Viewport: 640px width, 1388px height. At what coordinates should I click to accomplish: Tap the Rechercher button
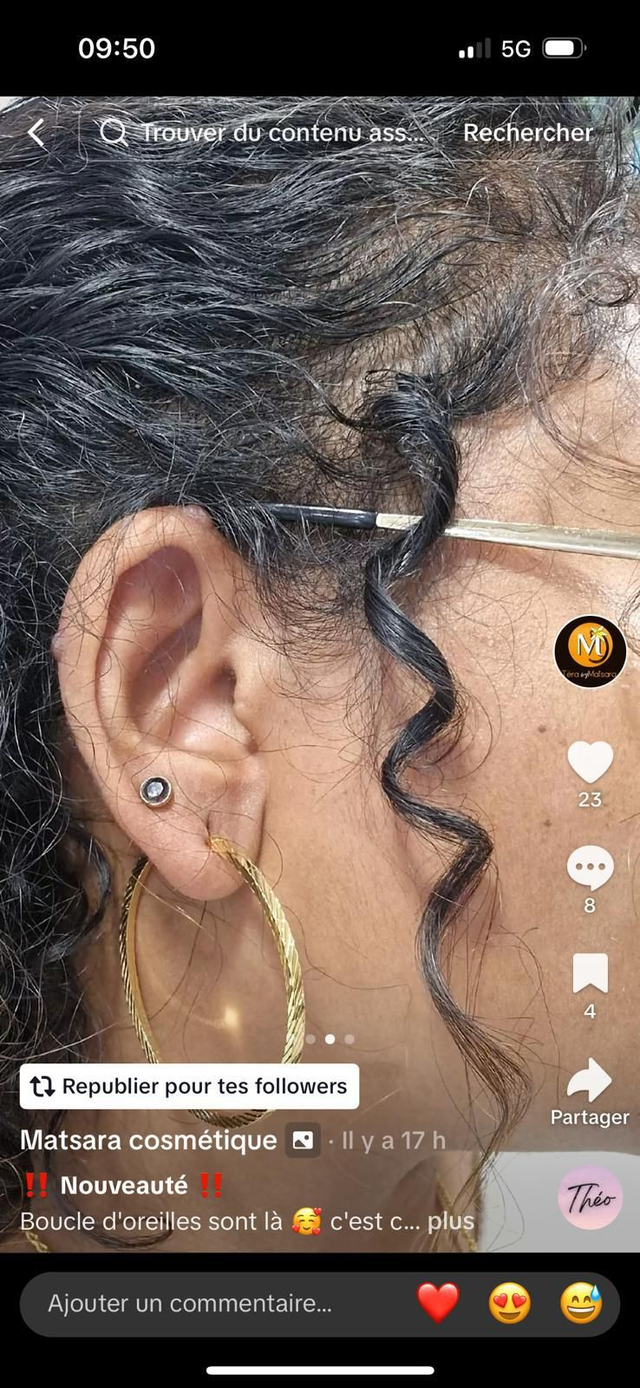point(528,132)
